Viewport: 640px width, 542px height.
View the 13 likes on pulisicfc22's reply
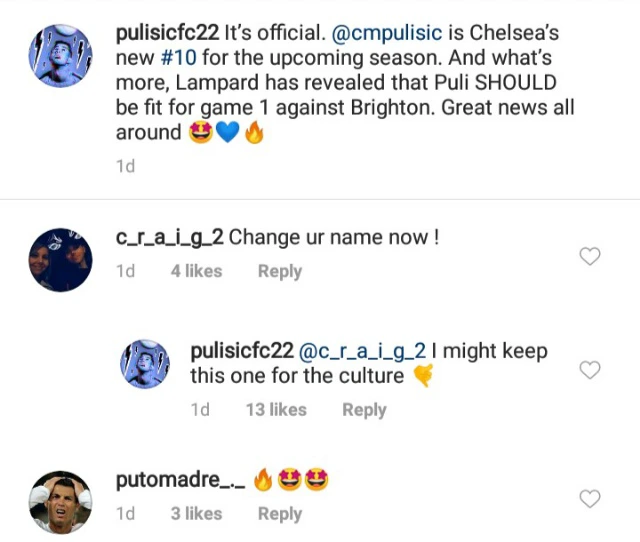276,409
